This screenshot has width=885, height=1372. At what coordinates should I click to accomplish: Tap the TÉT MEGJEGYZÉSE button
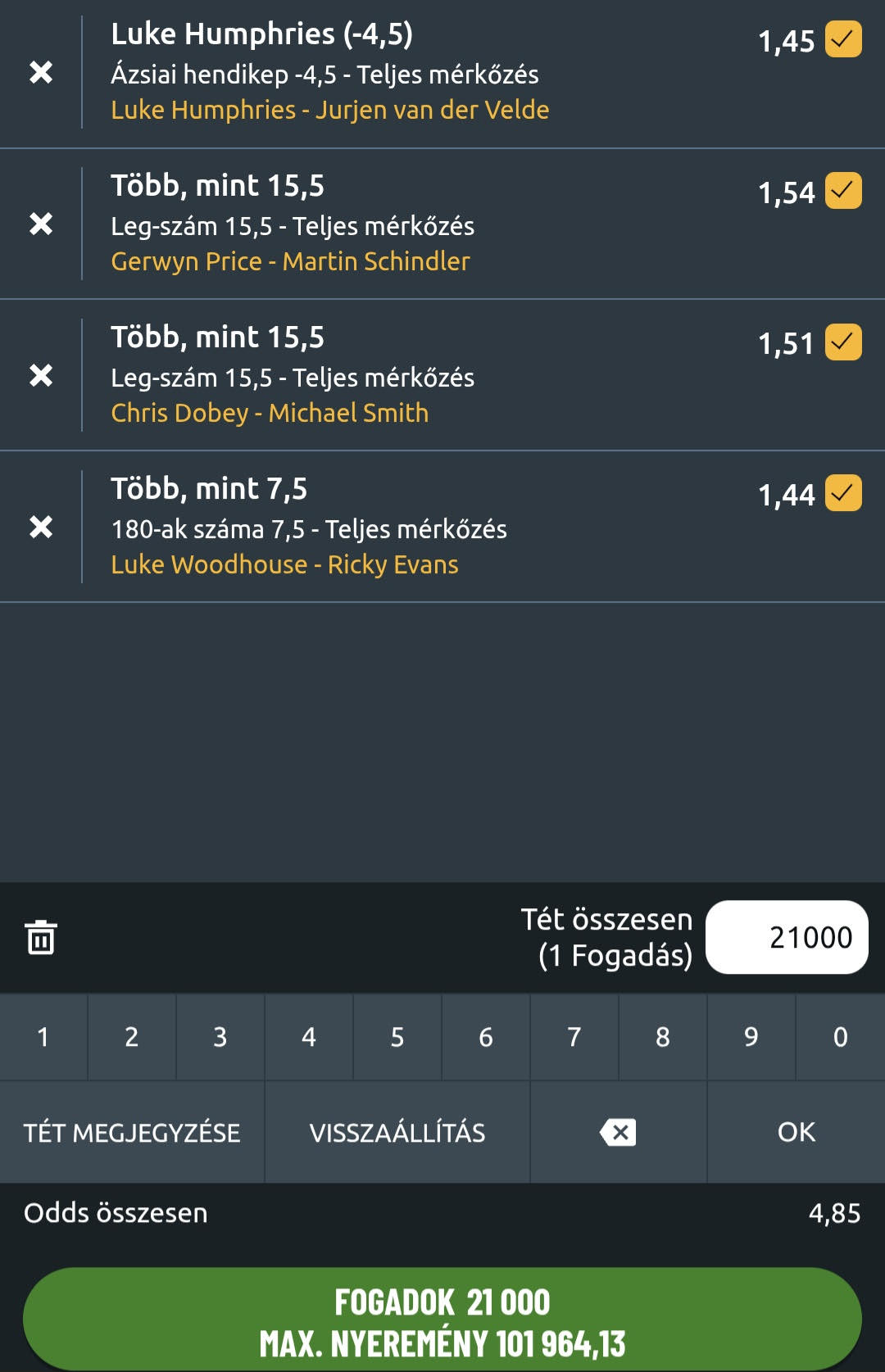pos(132,1132)
